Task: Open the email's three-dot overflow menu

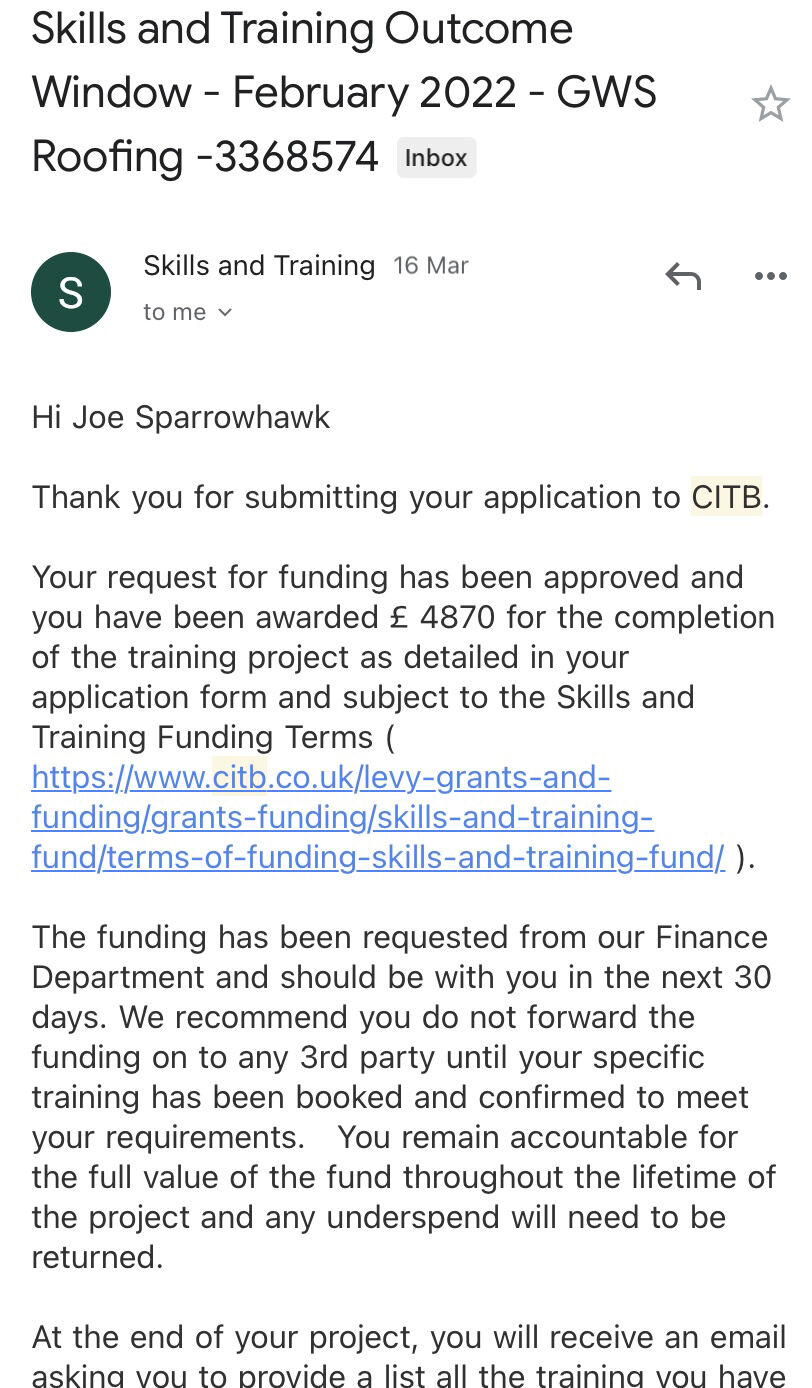Action: click(x=770, y=277)
